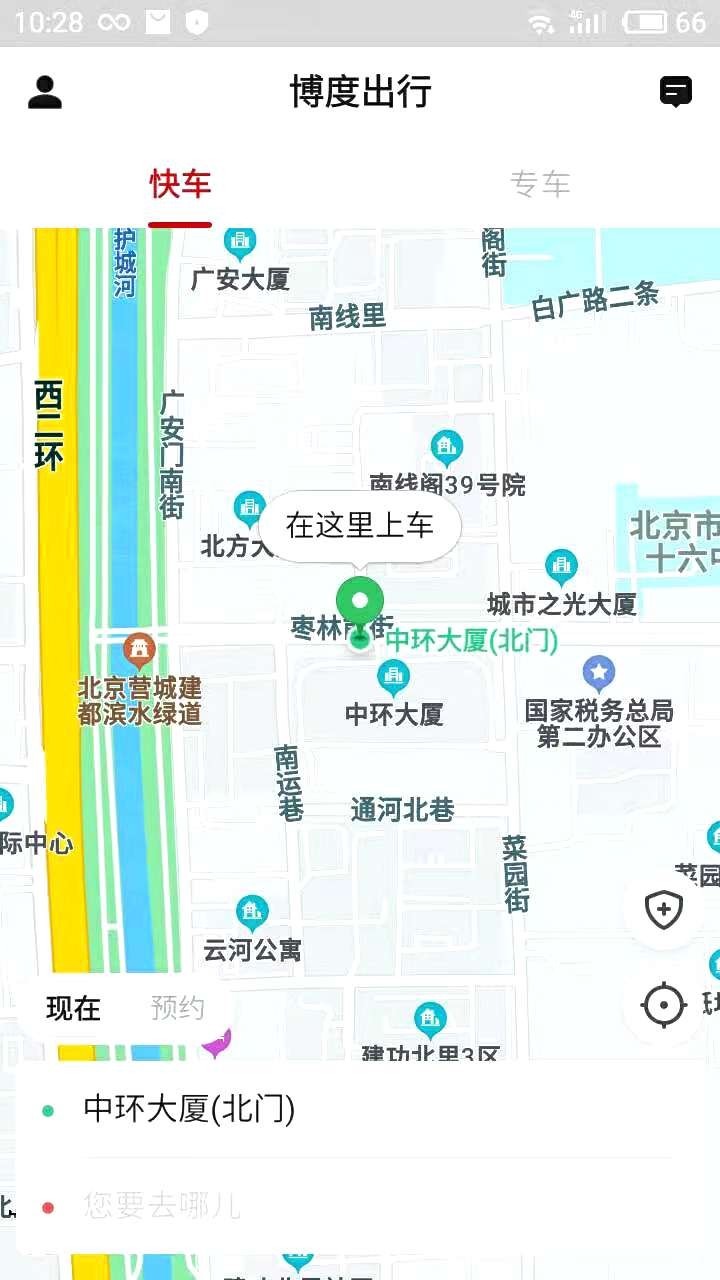Screen dimensions: 720x1280
Task: Open the messages icon top right
Action: [678, 90]
